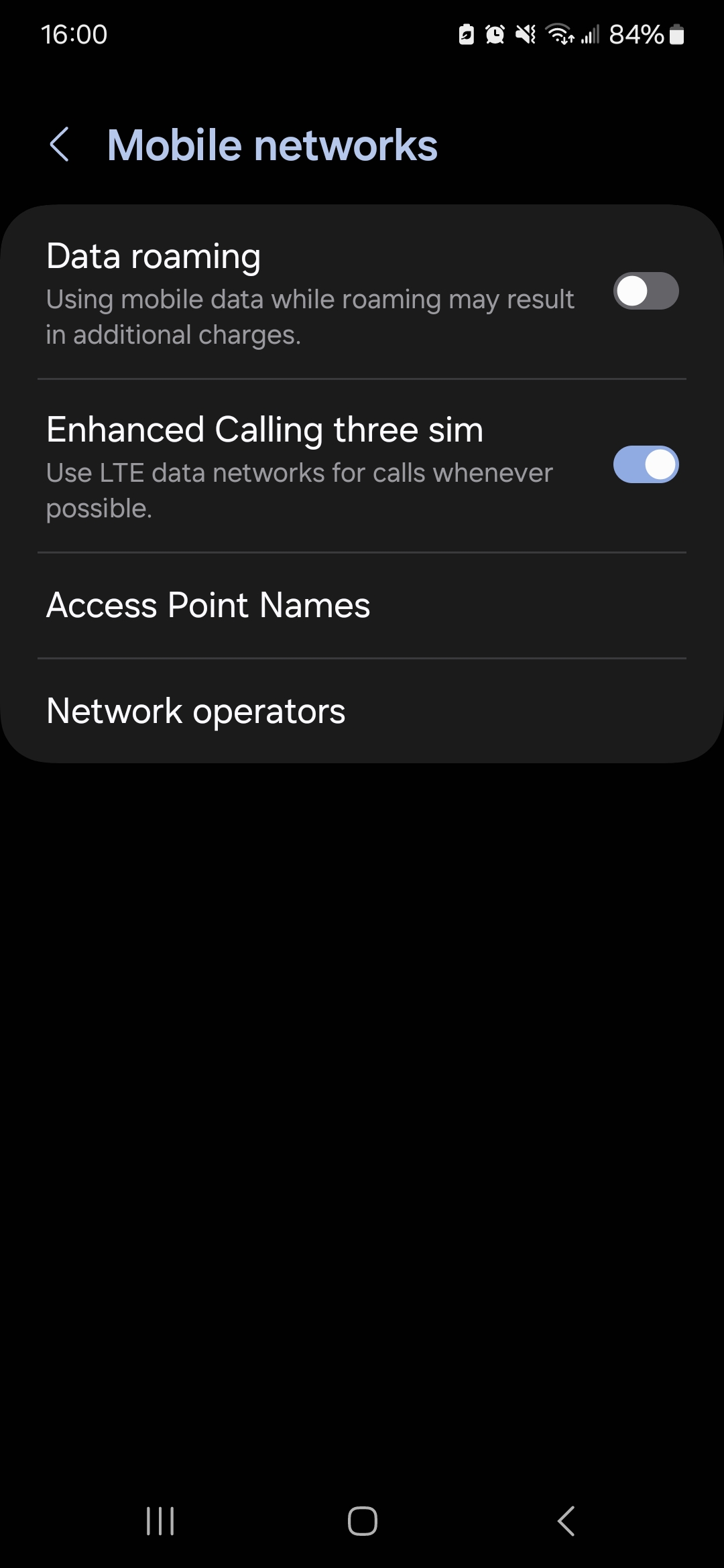Tap the back arrow beside Mobile networks
This screenshot has width=724, height=1568.
(60, 144)
